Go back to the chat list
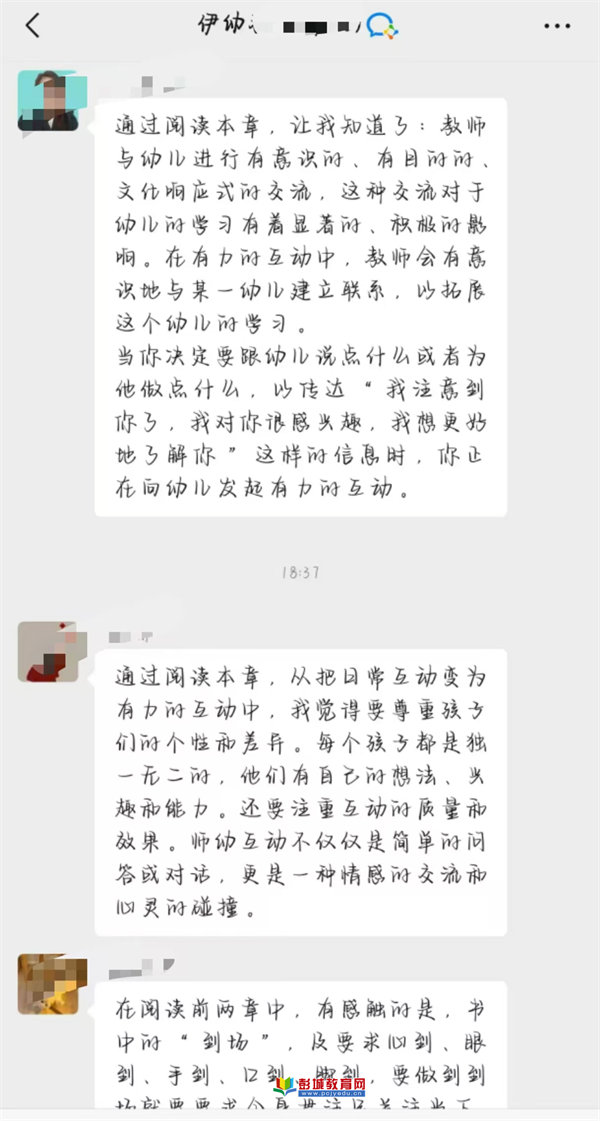Viewport: 600px width, 1121px height. click(32, 26)
